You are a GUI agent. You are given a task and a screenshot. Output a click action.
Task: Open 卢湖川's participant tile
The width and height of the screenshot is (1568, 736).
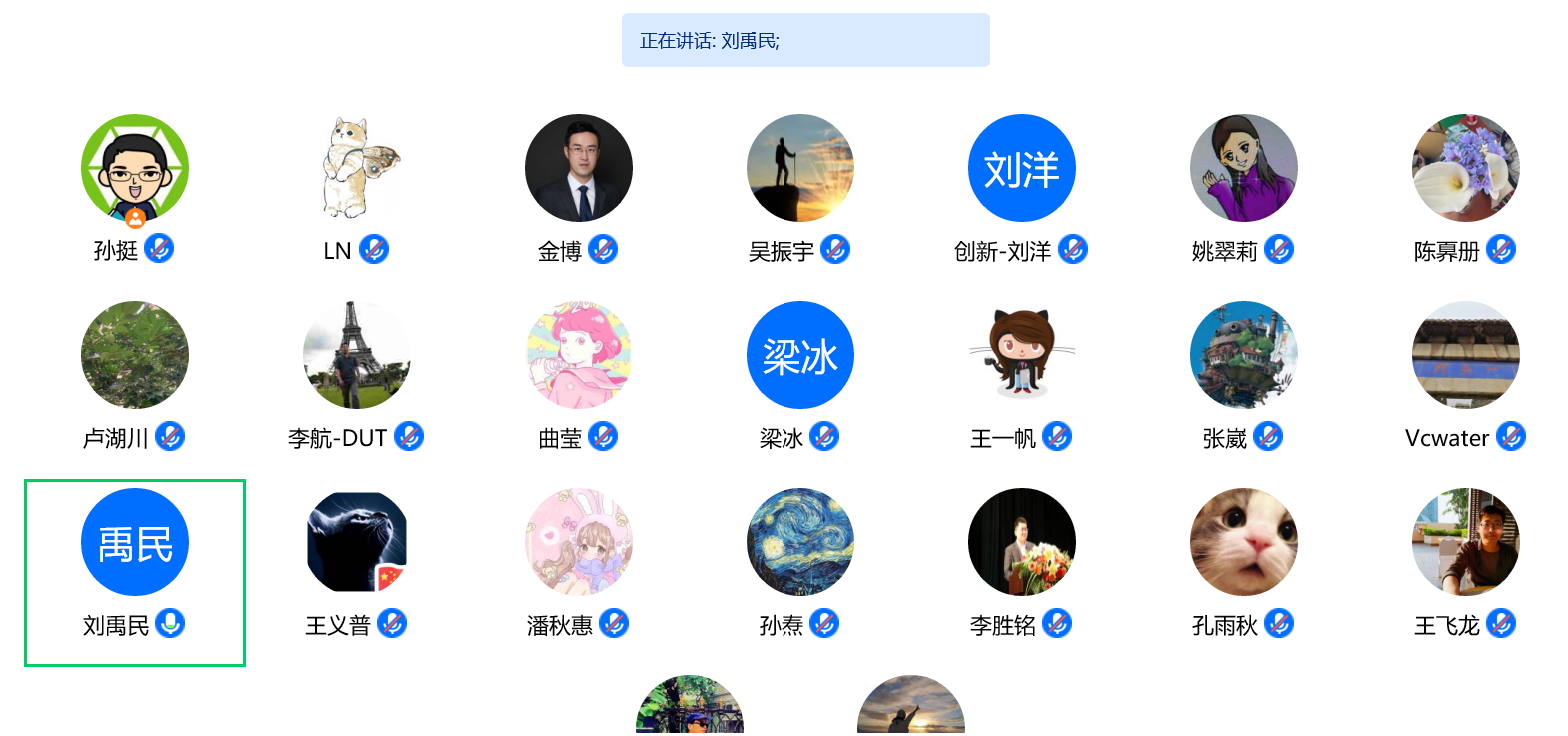click(135, 355)
